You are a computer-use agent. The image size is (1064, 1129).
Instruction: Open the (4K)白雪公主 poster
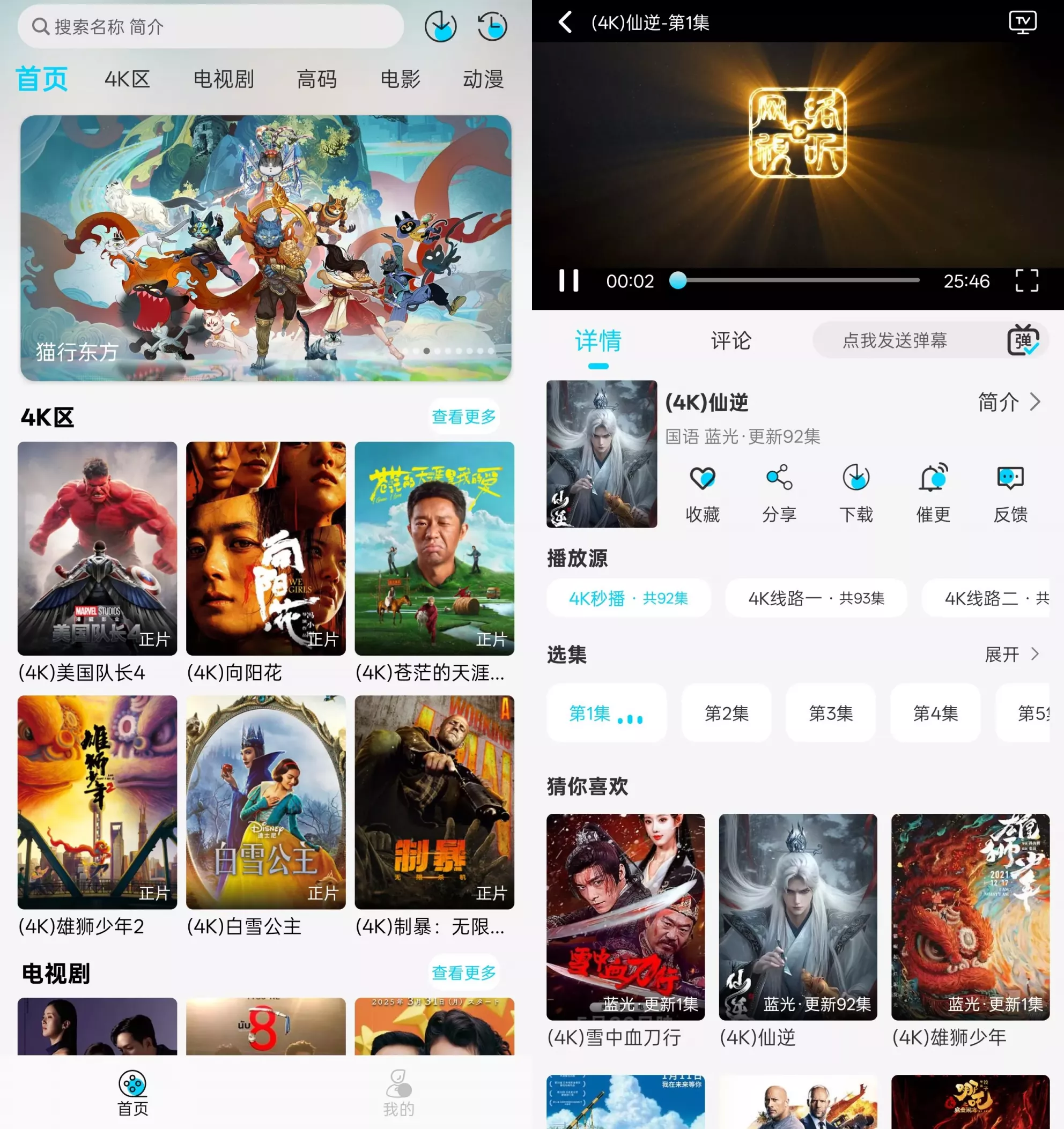point(266,802)
